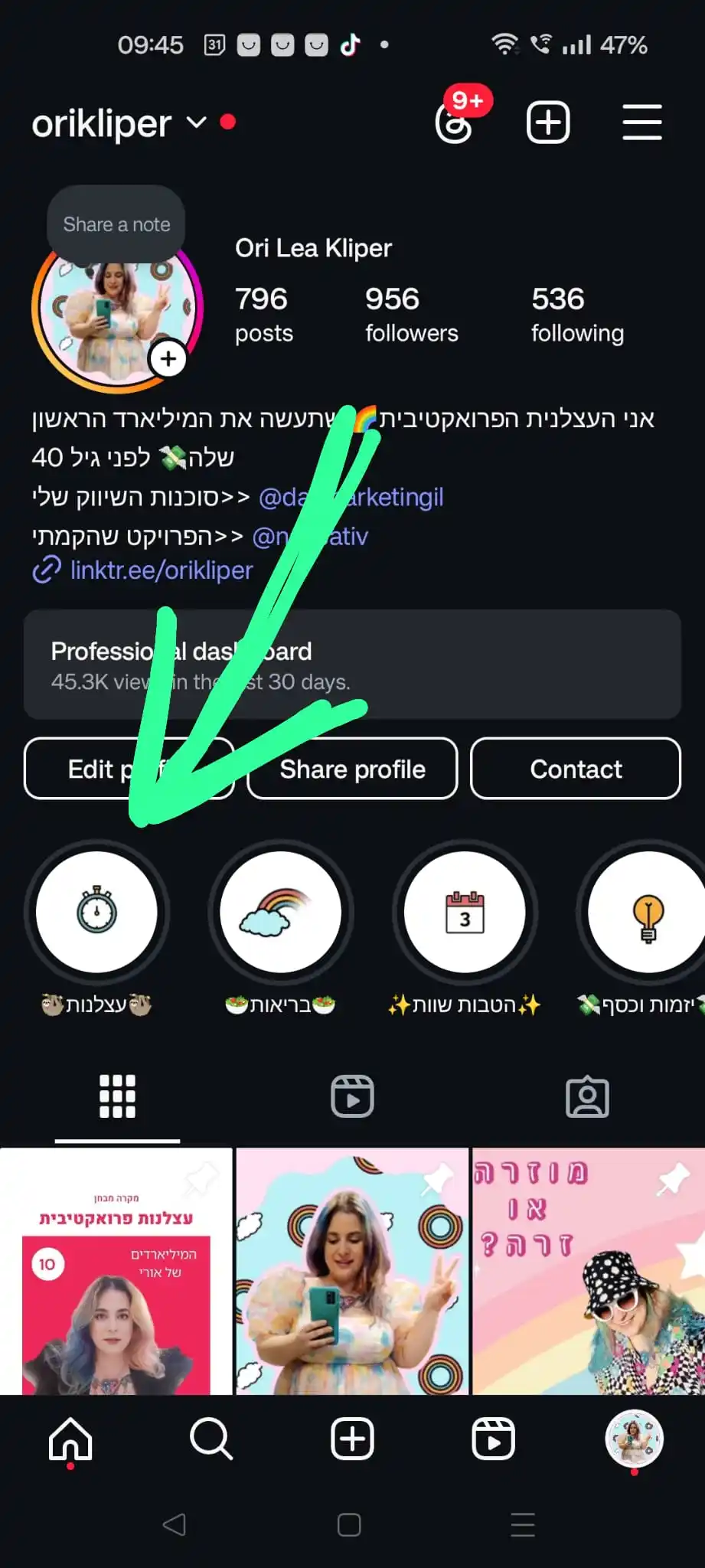Open the הטבות שוות calendar highlight

465,912
